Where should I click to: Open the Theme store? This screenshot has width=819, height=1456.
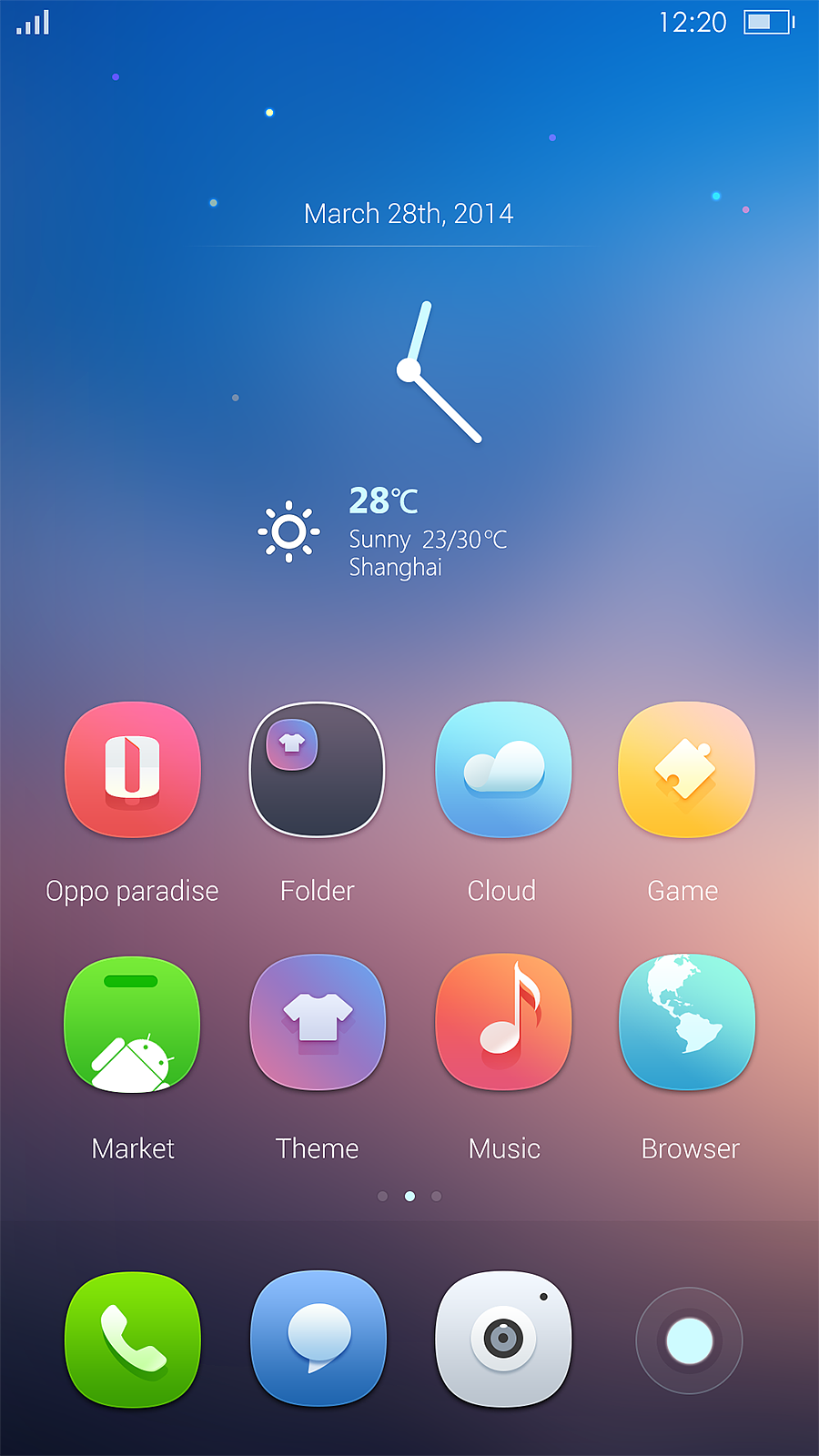tap(317, 1022)
